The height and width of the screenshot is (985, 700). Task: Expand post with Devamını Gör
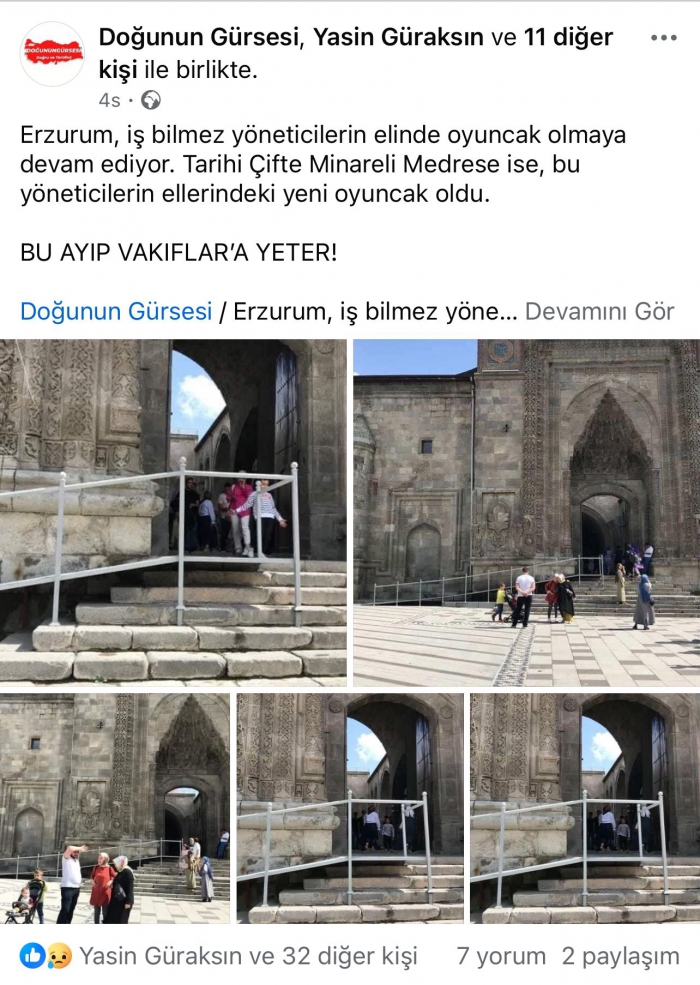(x=599, y=311)
